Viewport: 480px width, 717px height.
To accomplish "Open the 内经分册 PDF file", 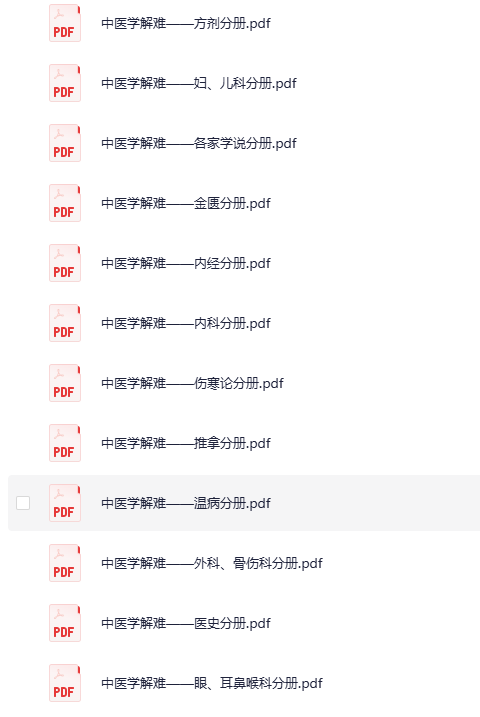I will (x=186, y=263).
